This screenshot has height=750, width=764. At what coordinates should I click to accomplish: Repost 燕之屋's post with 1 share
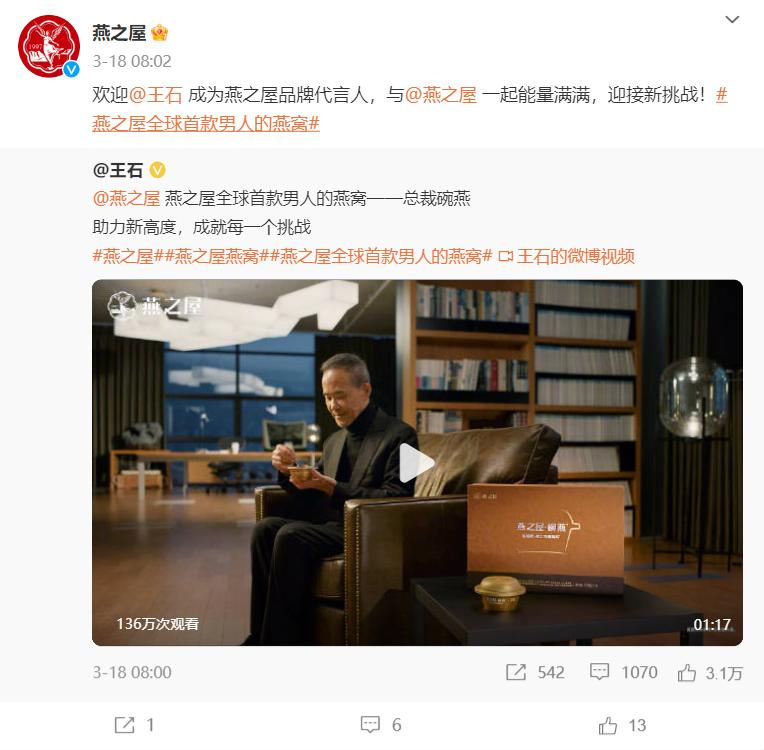[134, 724]
